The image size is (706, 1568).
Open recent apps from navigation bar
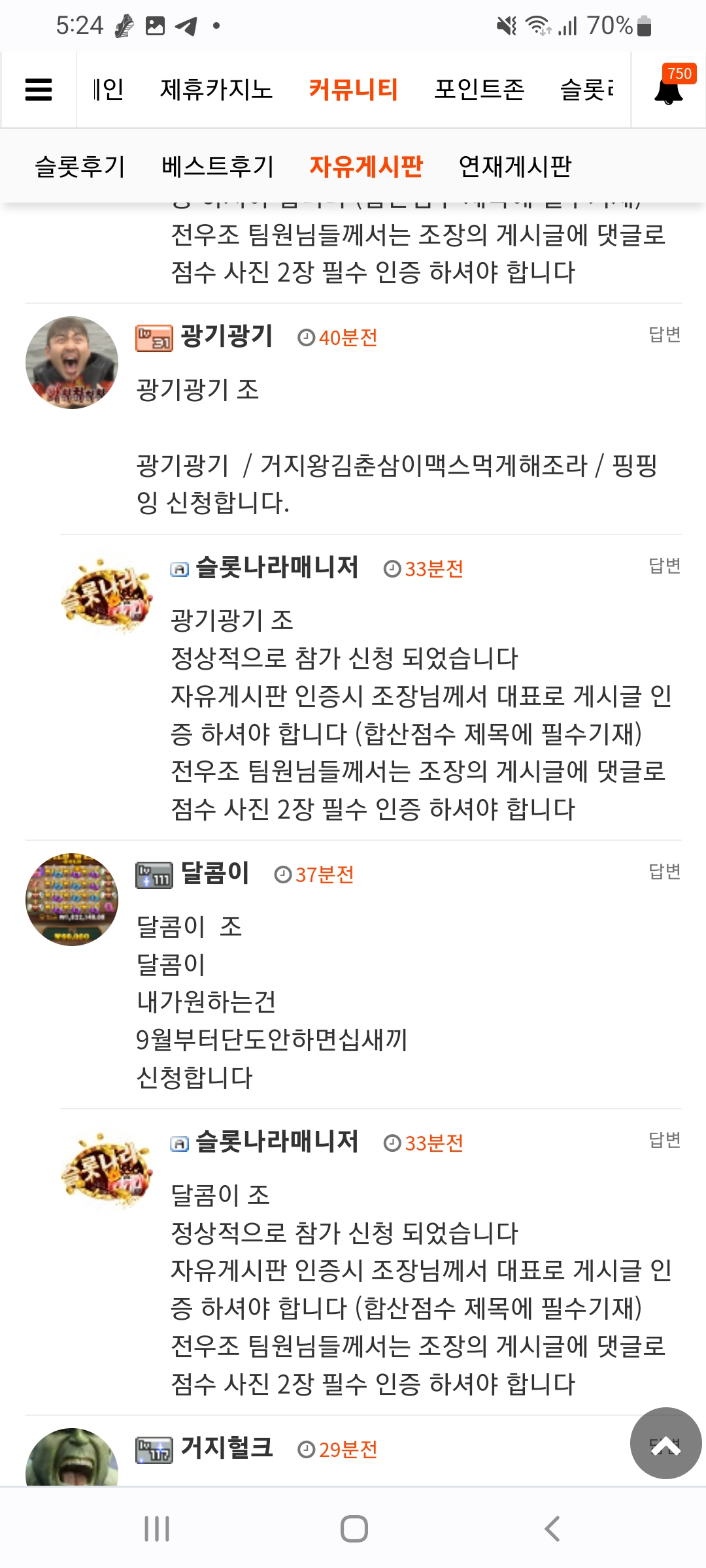(157, 1529)
